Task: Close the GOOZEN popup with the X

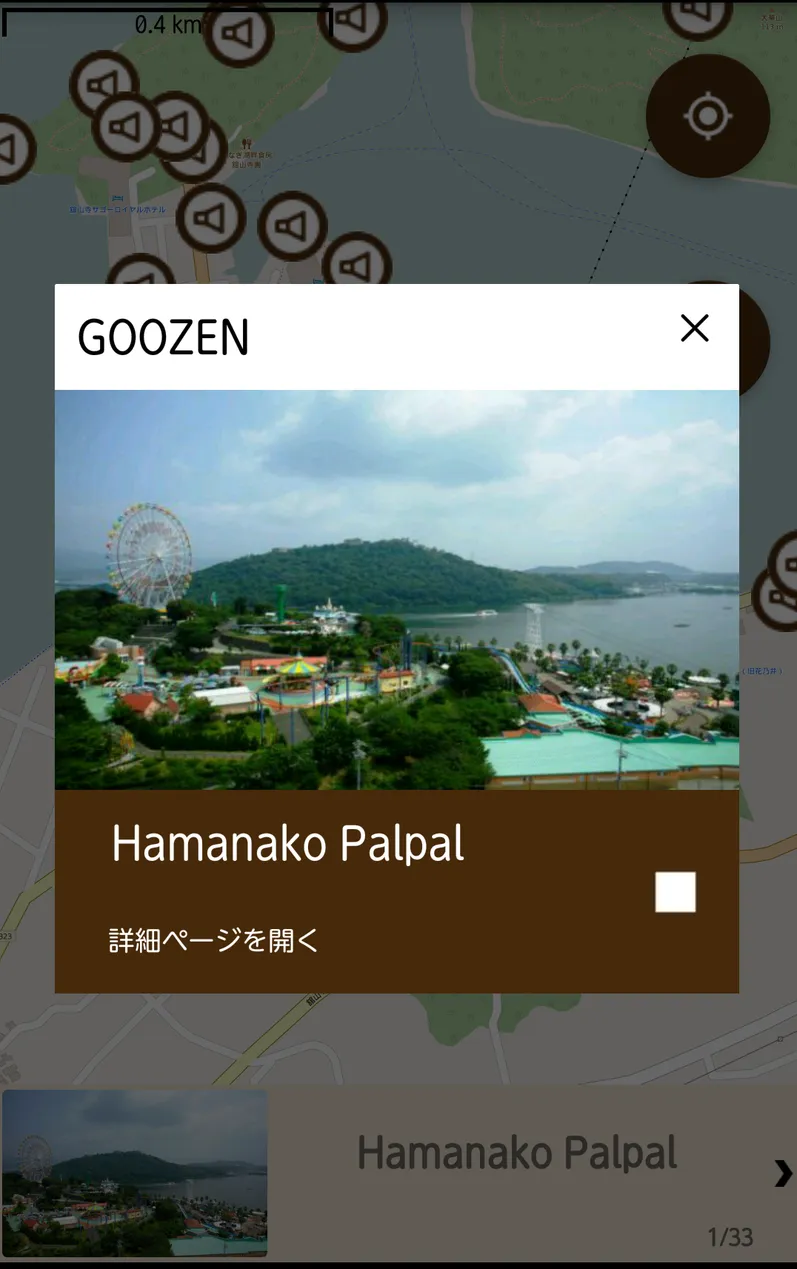Action: point(694,328)
